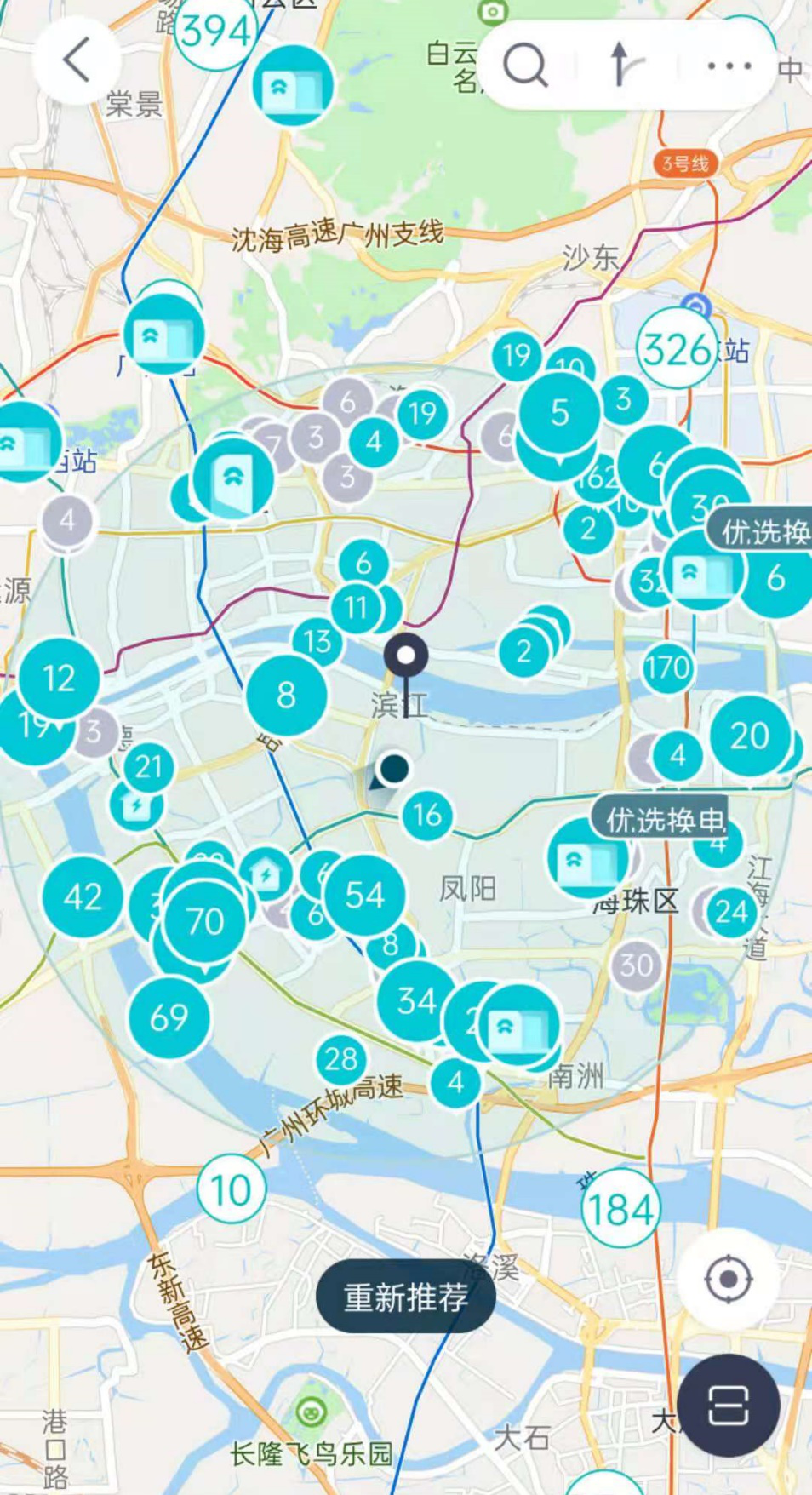812x1495 pixels.
Task: Open the search icon in toolbar
Action: 525,65
